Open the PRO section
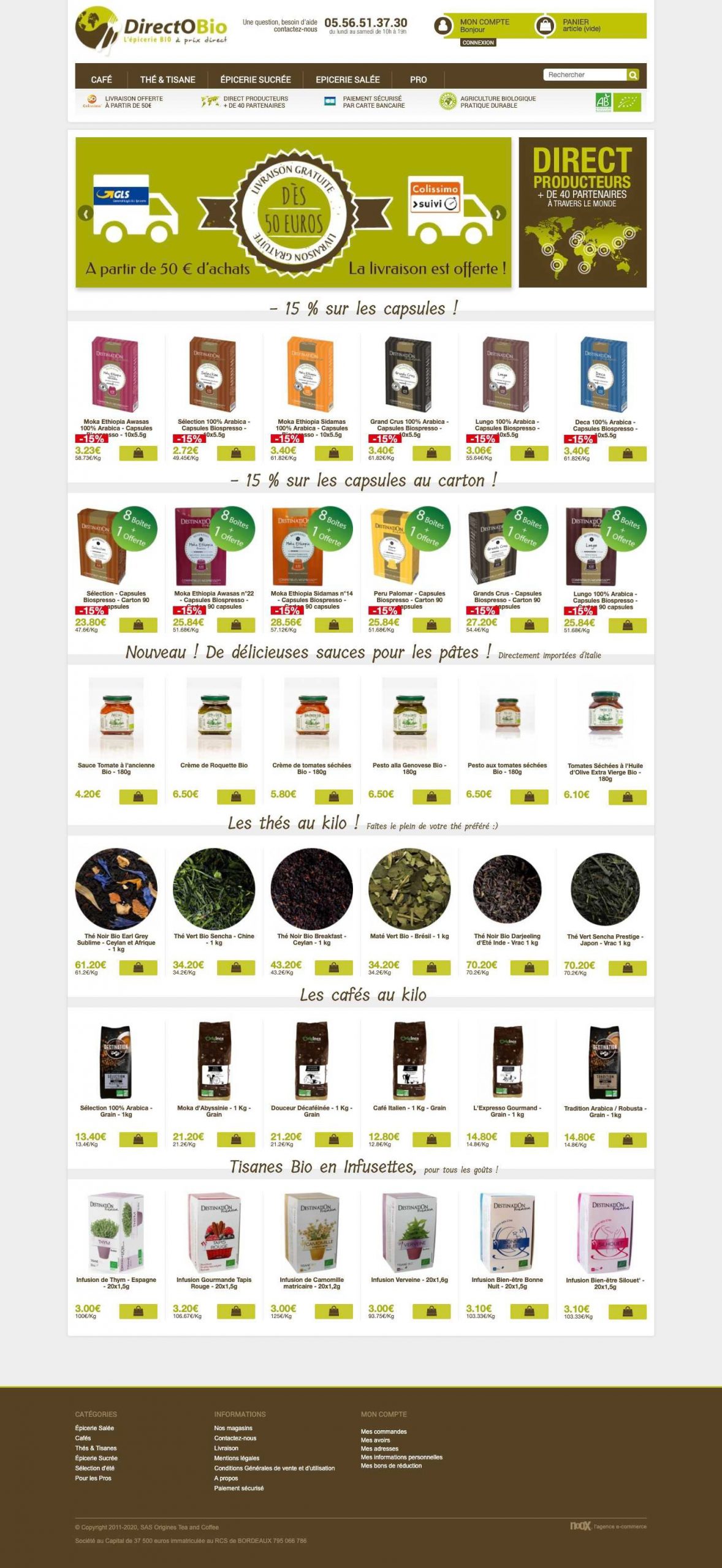This screenshot has width=722, height=1568. pos(419,80)
